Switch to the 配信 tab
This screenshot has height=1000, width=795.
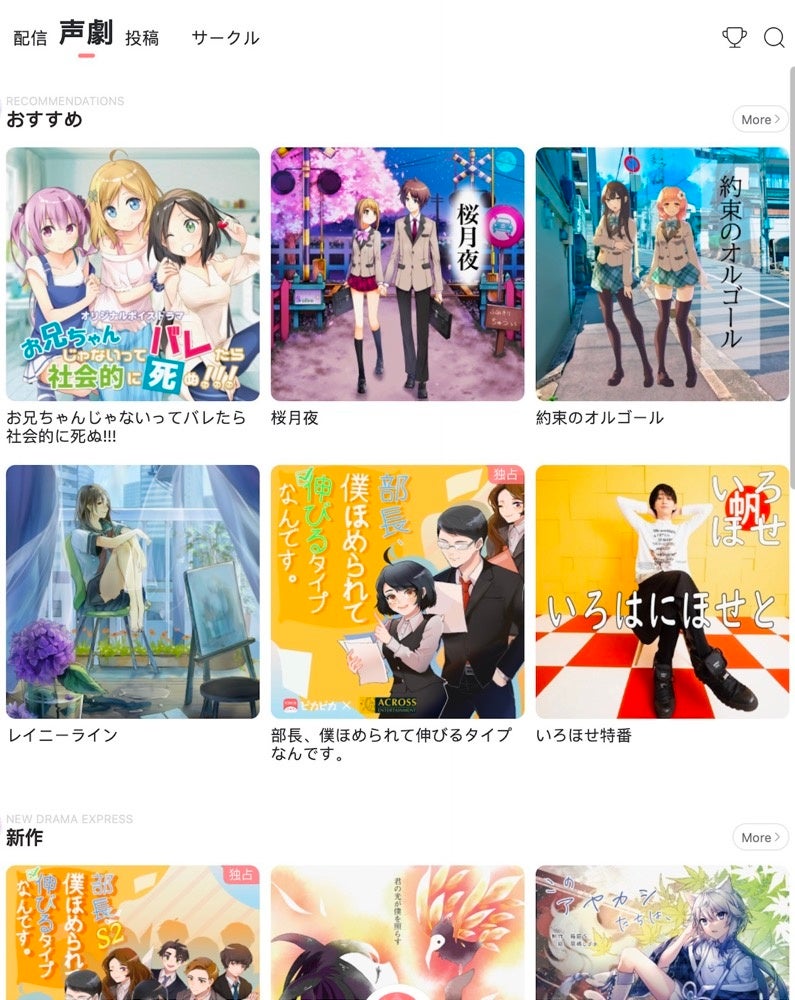pyautogui.click(x=30, y=39)
